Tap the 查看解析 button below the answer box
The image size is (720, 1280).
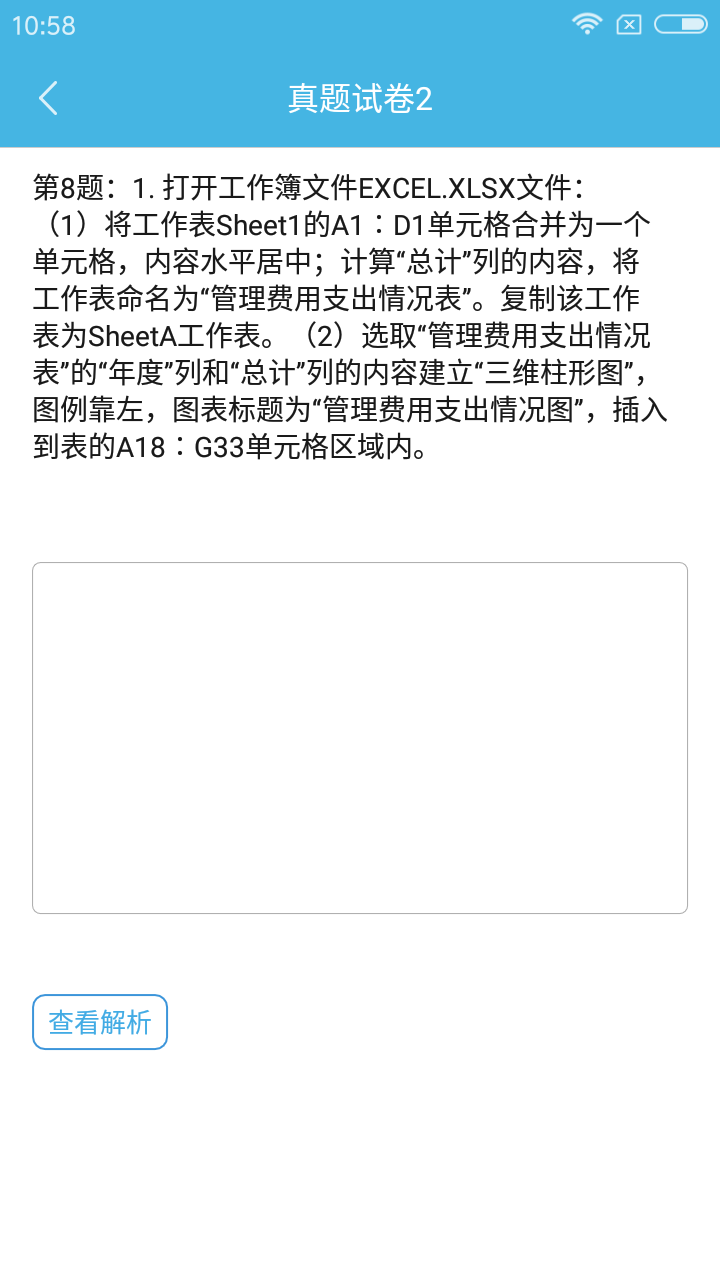99,1021
